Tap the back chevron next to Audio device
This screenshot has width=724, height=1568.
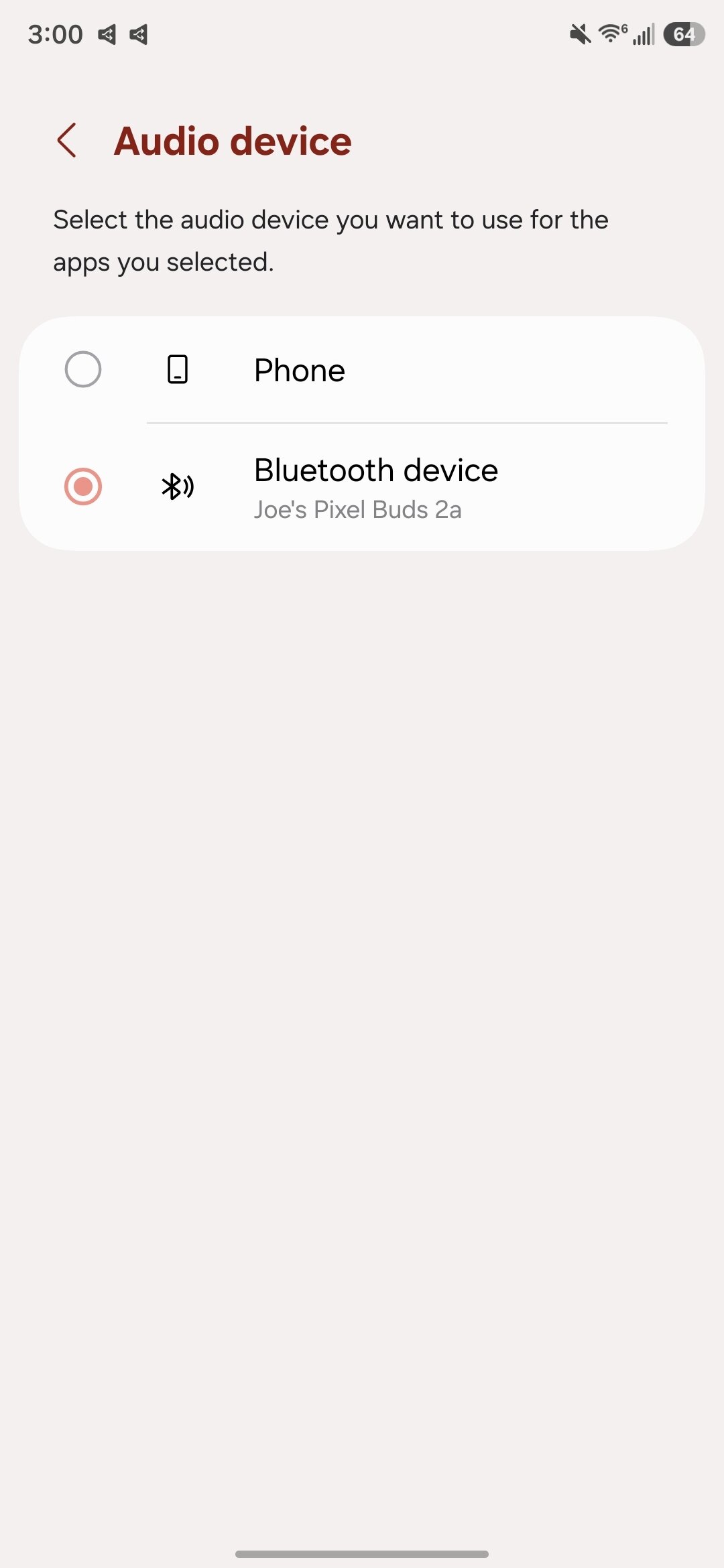(x=67, y=141)
